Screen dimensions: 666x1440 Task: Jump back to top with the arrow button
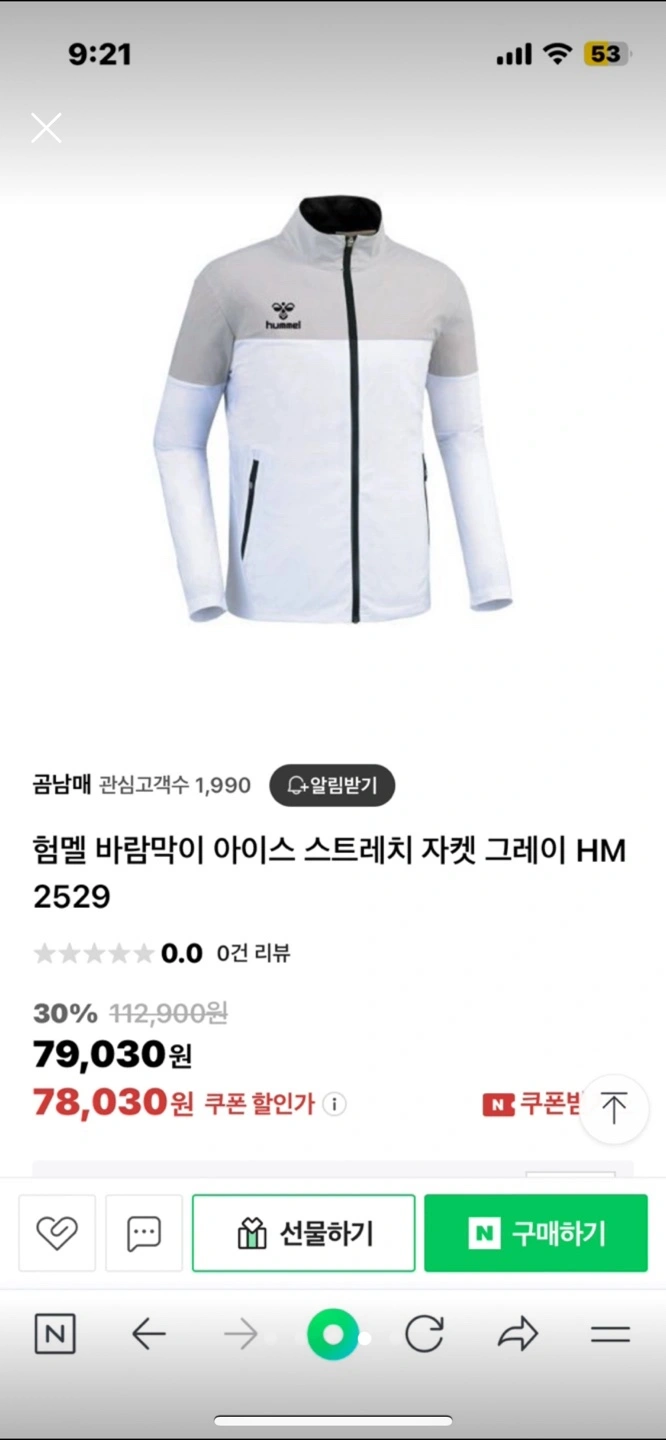pos(613,1108)
